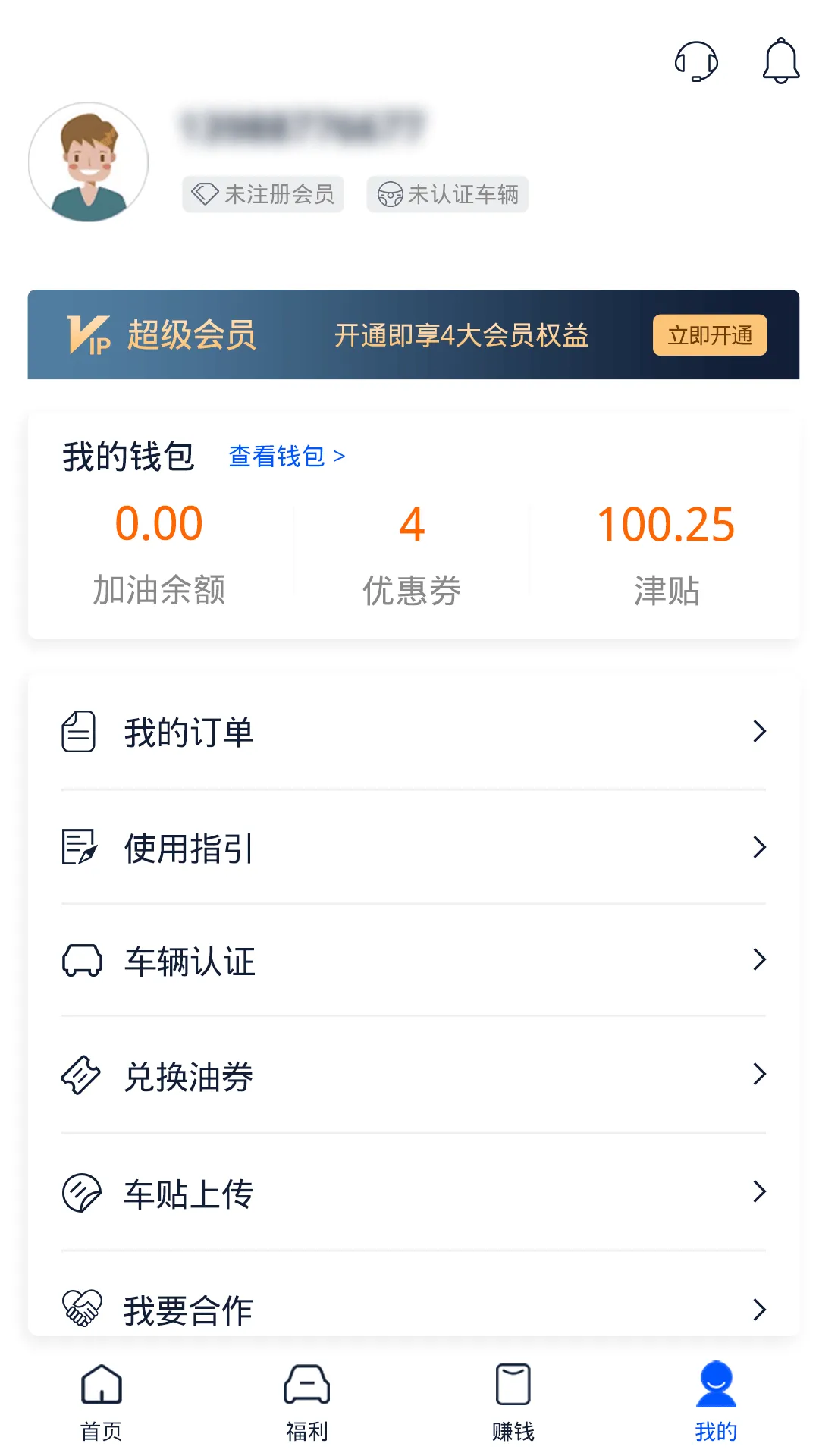The width and height of the screenshot is (819, 1456).
Task: Open the 查看钱包 link
Action: pos(286,456)
